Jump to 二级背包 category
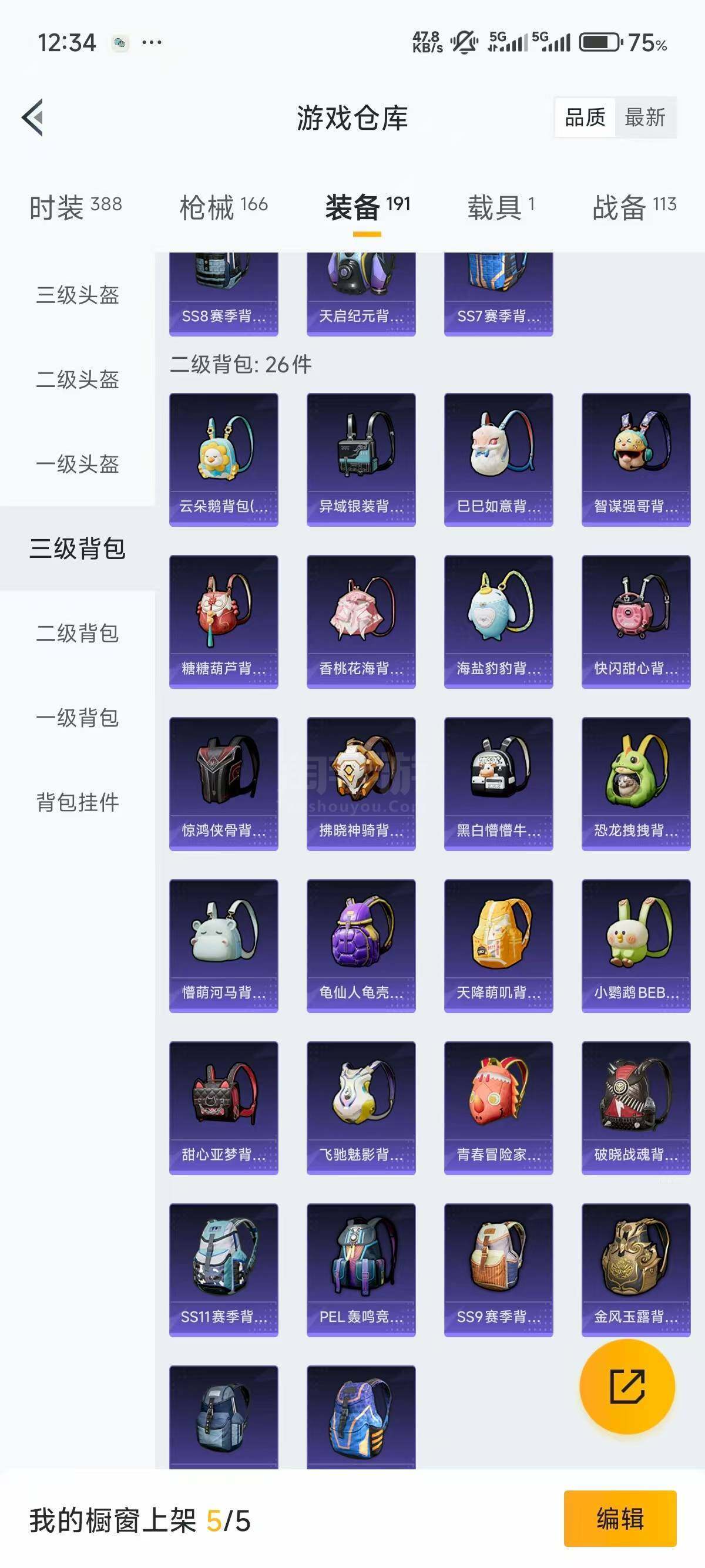Screen dimensions: 705x1568 click(78, 633)
